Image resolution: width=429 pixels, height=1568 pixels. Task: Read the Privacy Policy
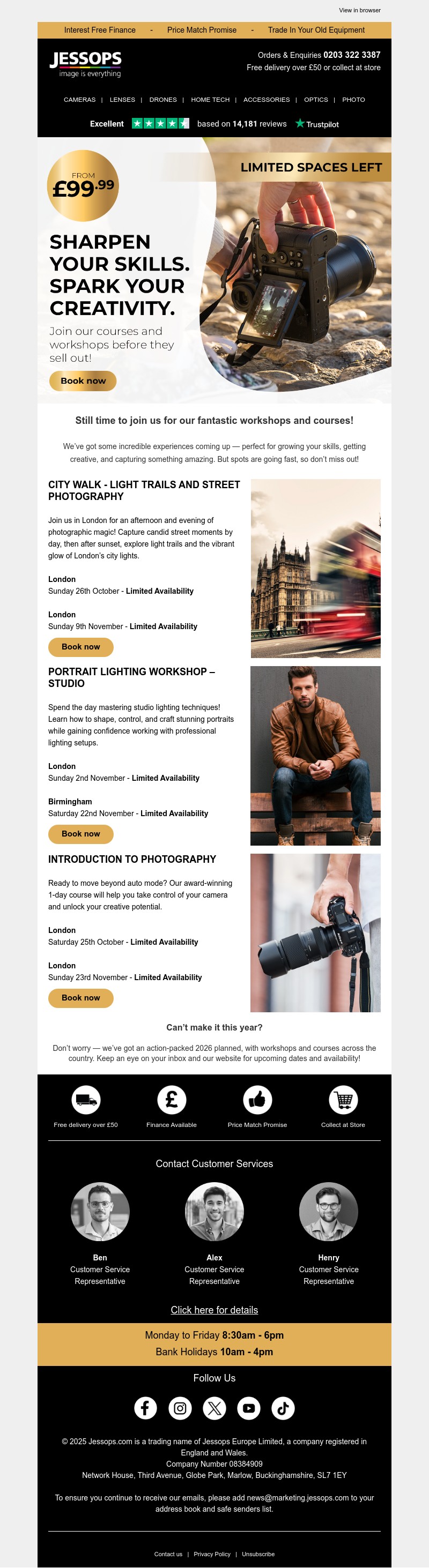click(x=212, y=1554)
